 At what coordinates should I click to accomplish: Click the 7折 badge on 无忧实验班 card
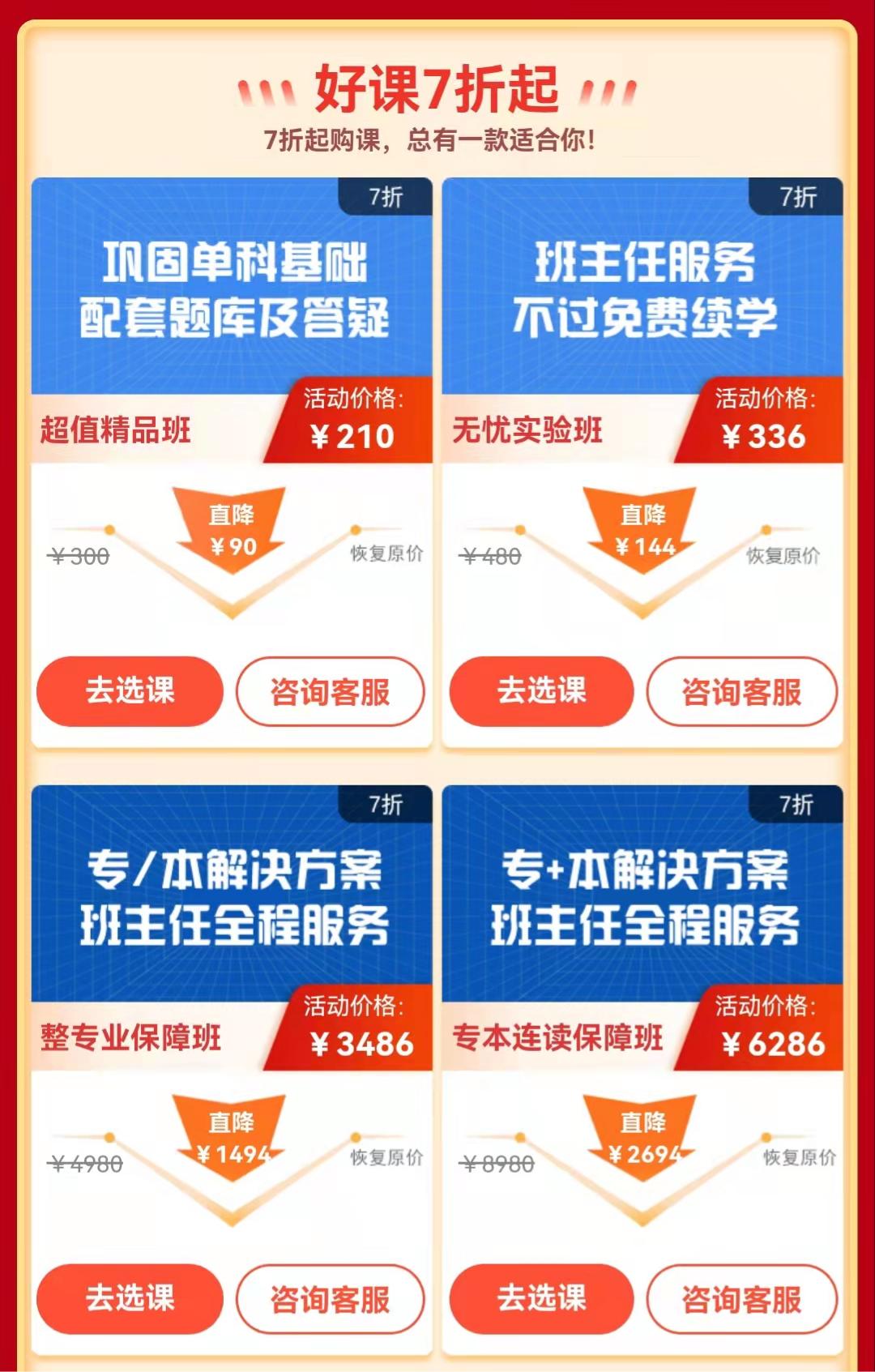click(799, 196)
